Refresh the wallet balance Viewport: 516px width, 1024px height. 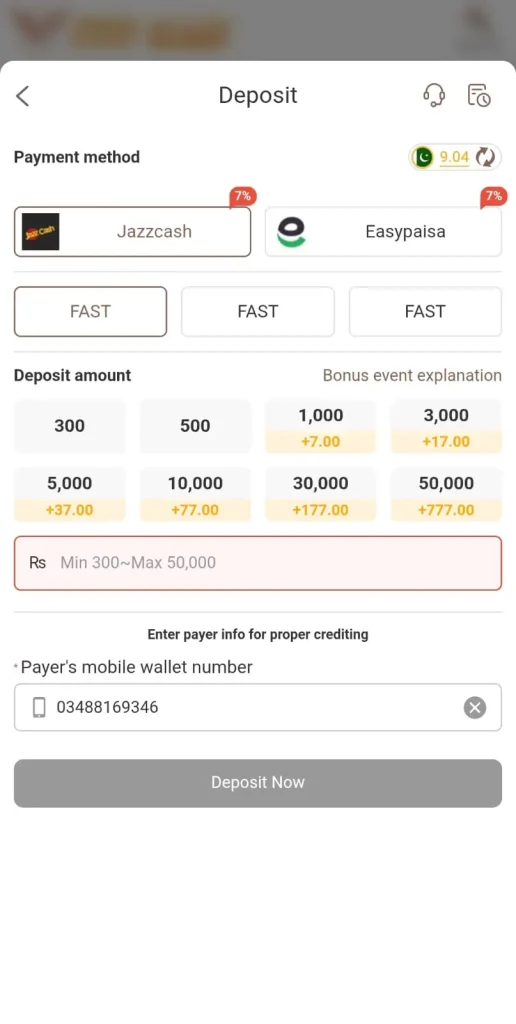(485, 157)
